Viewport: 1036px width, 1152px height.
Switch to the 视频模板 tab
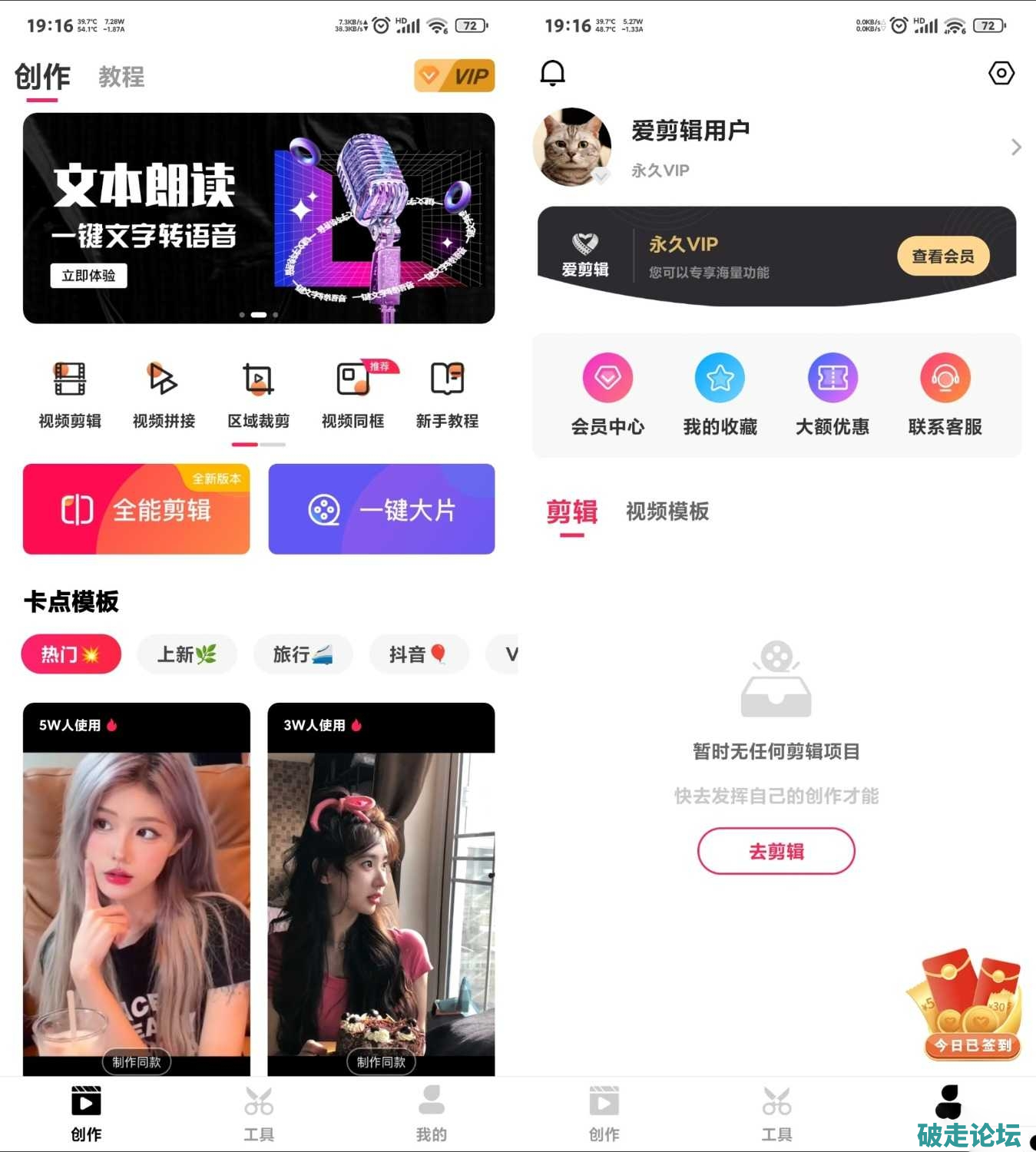[667, 511]
